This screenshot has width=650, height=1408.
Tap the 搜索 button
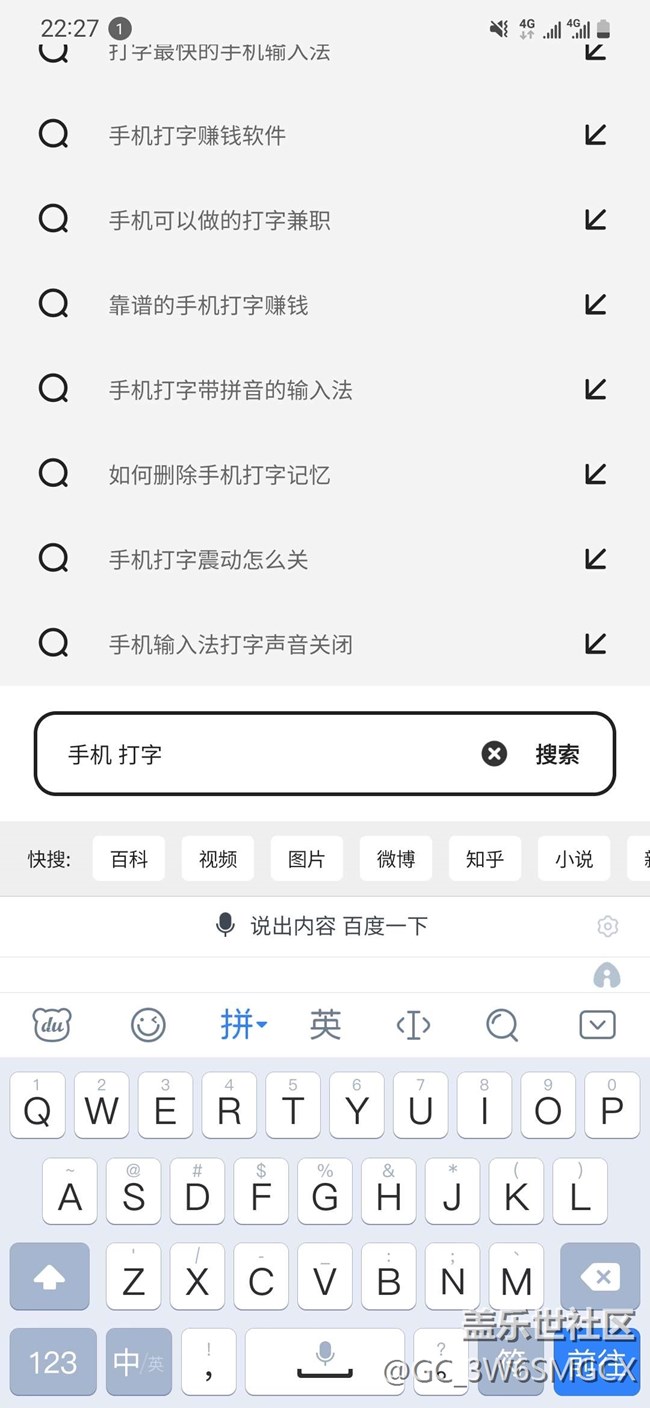557,754
